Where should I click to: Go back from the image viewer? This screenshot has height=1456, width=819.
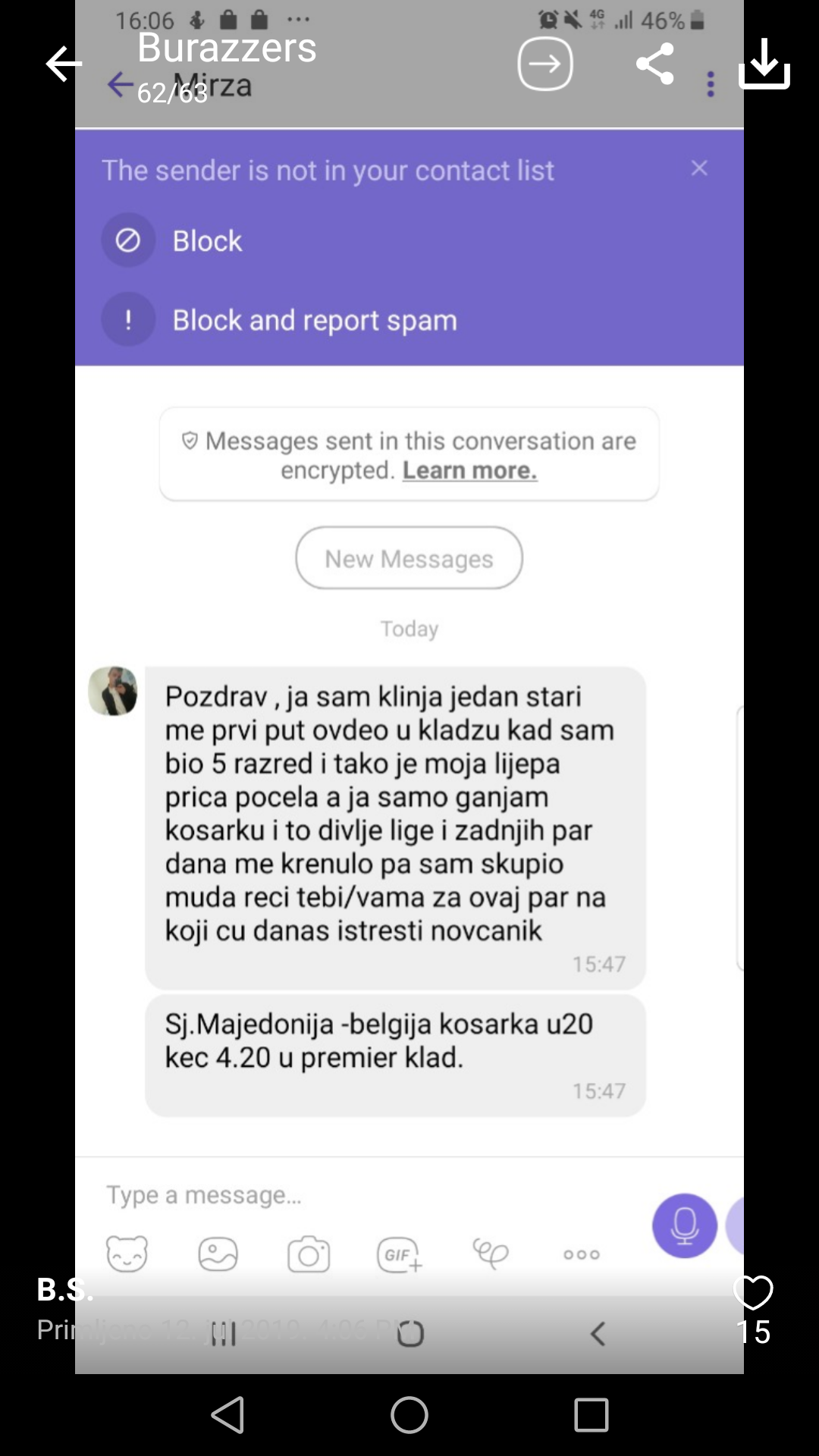click(x=64, y=64)
